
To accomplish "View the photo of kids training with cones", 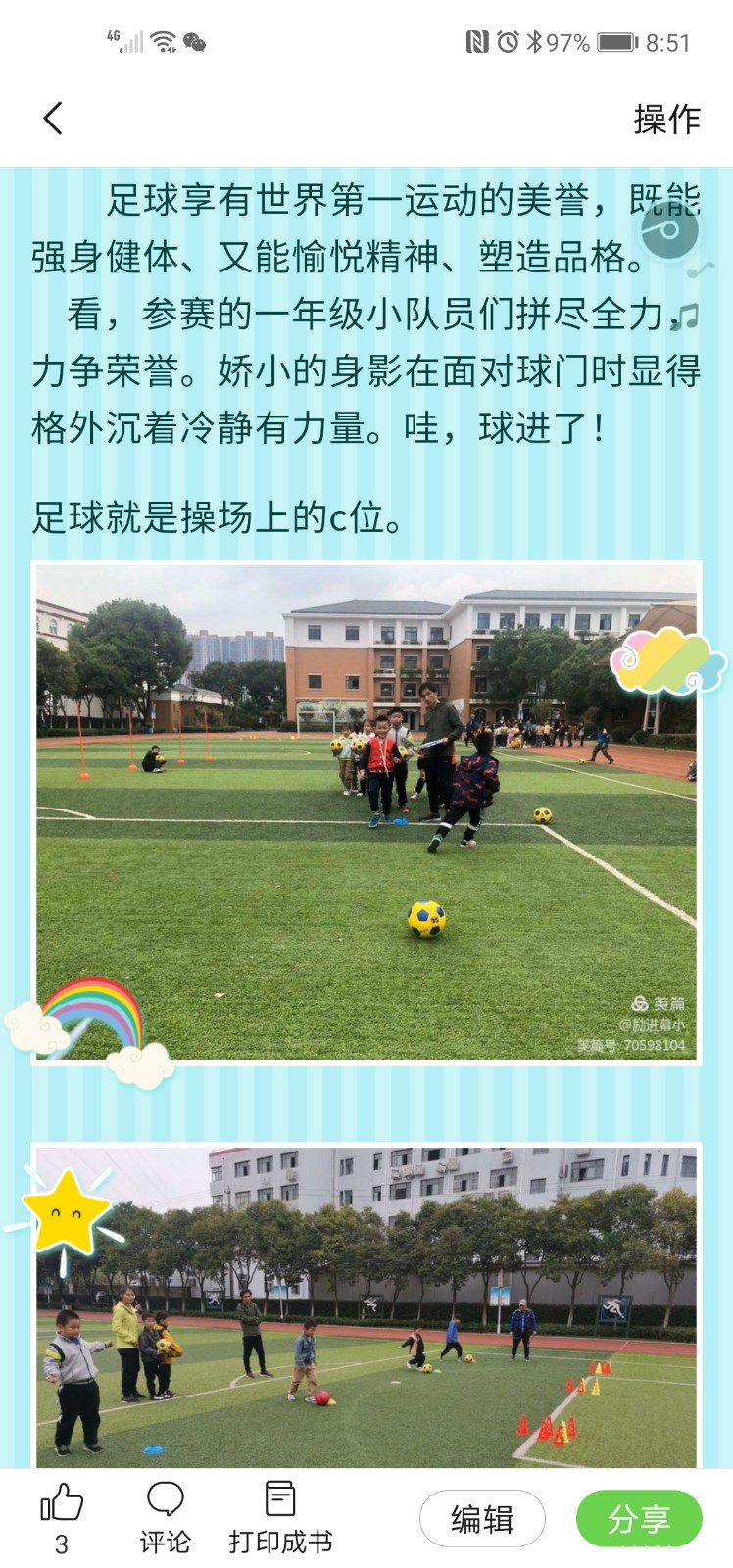I will click(366, 1308).
